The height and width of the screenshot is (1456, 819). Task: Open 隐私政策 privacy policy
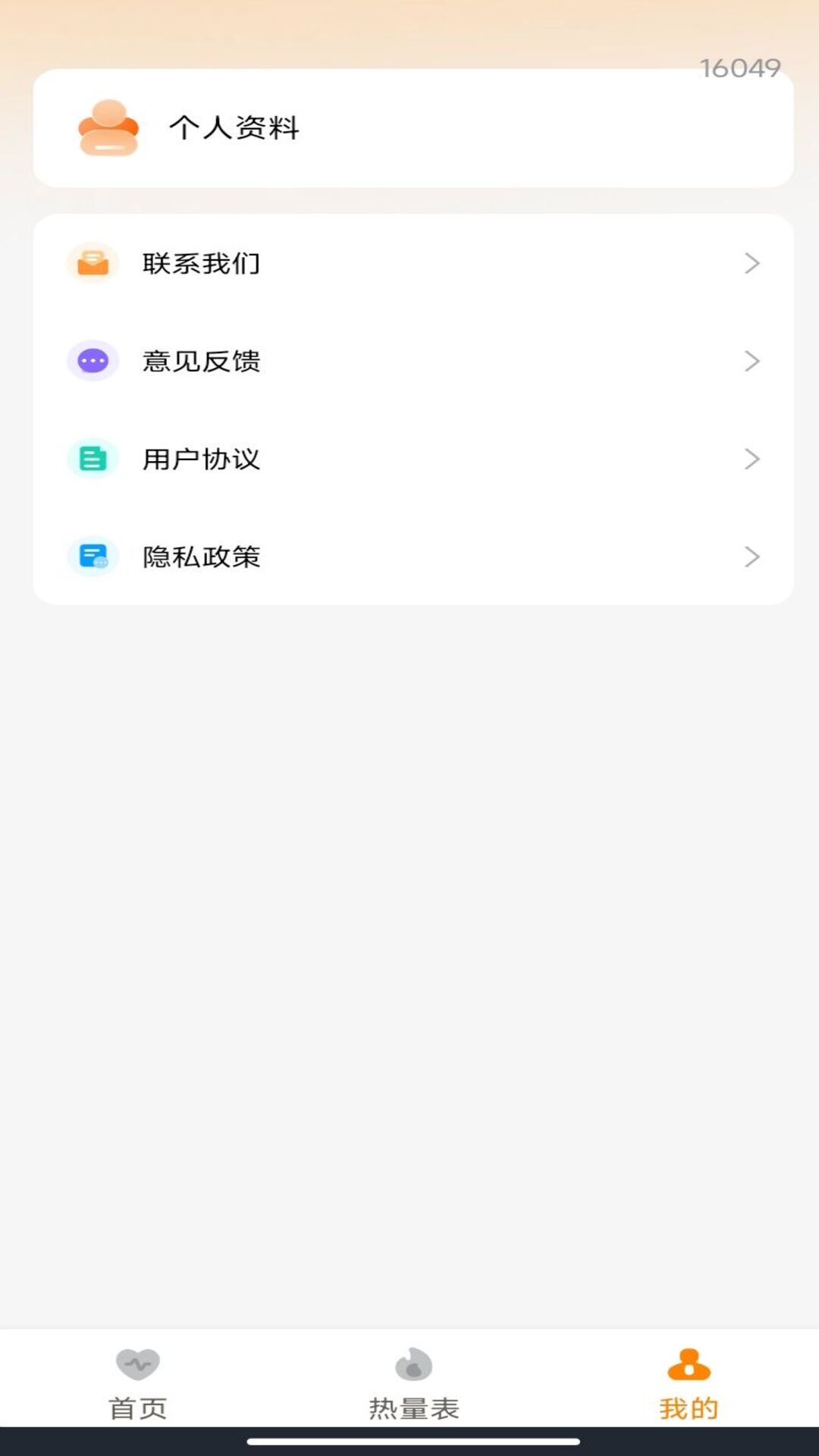coord(413,557)
